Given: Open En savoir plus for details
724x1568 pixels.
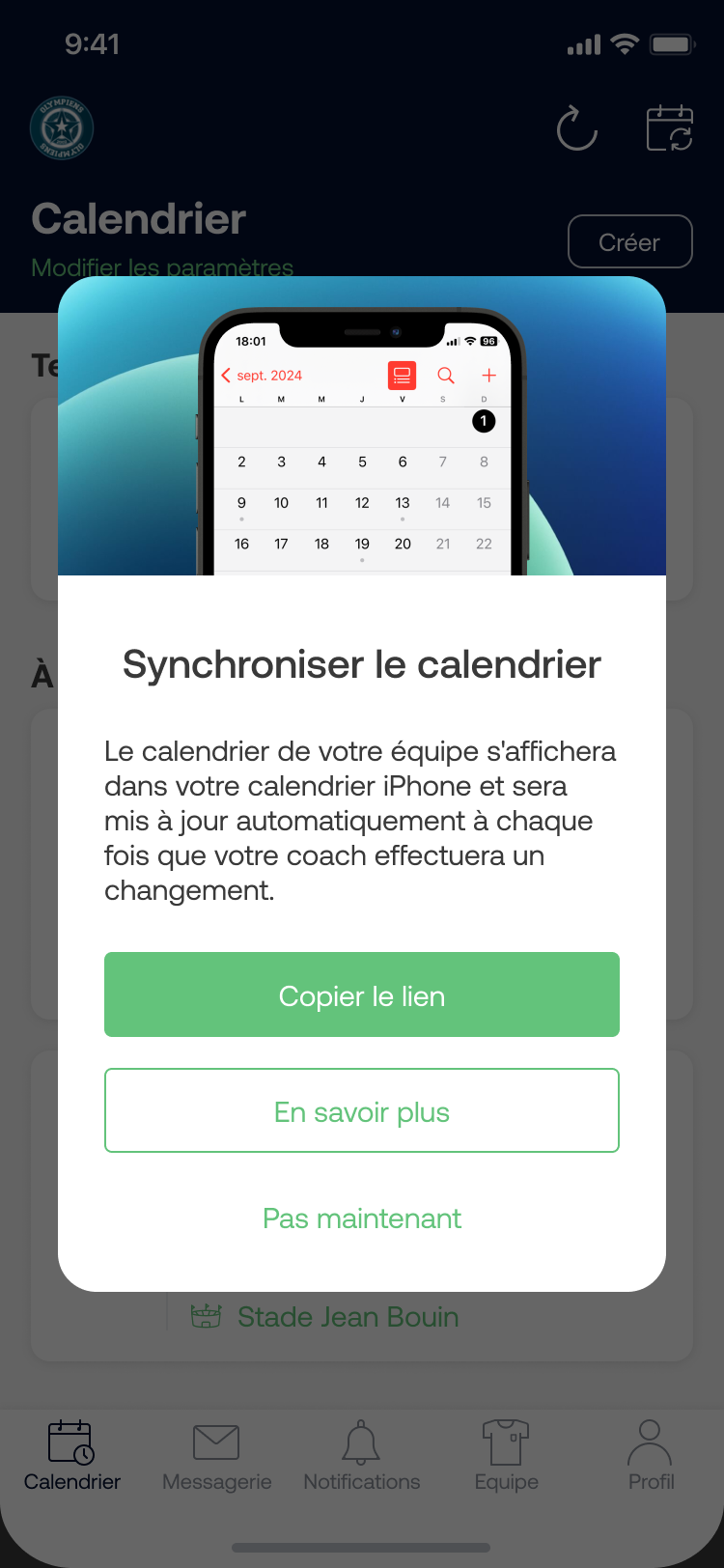Looking at the screenshot, I should 362,1110.
